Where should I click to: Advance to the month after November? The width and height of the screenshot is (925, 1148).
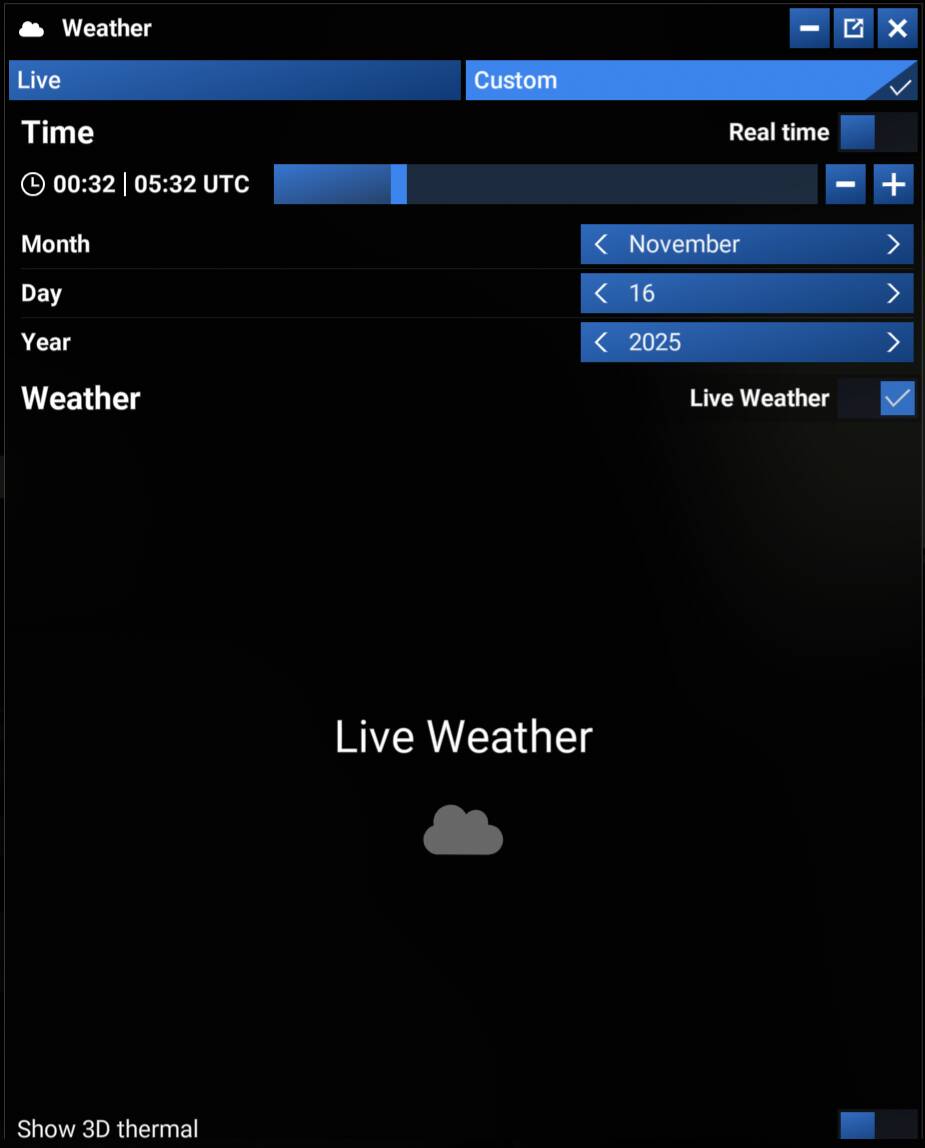pyautogui.click(x=893, y=244)
